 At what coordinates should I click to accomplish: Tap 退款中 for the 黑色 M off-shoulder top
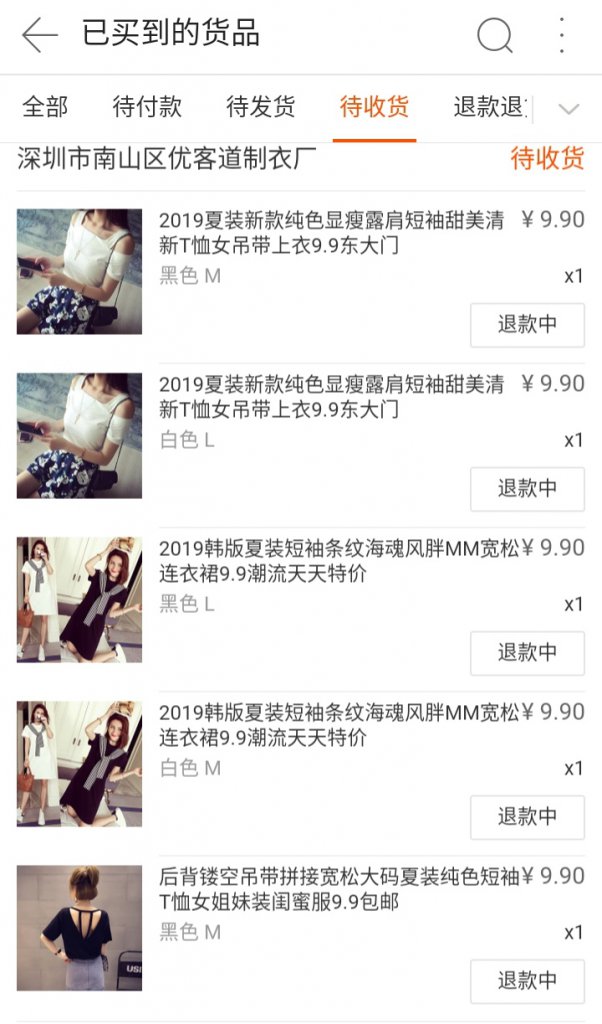[528, 325]
